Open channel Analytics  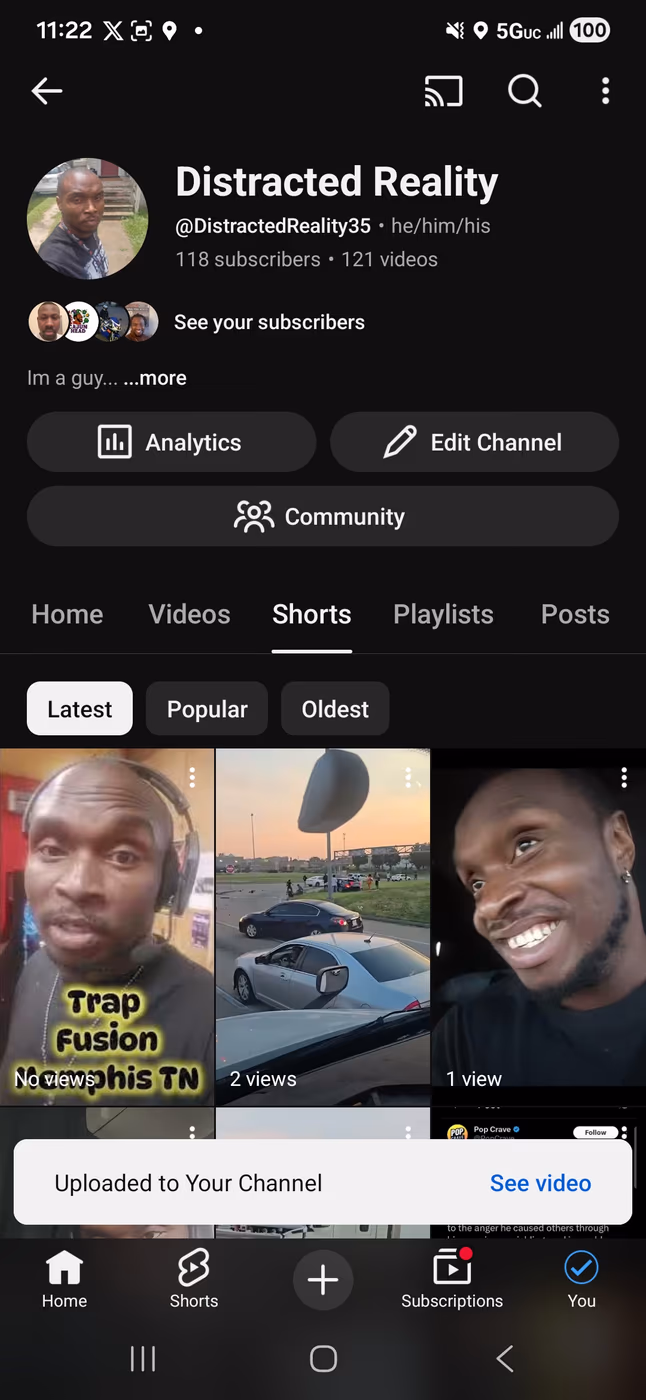click(171, 442)
